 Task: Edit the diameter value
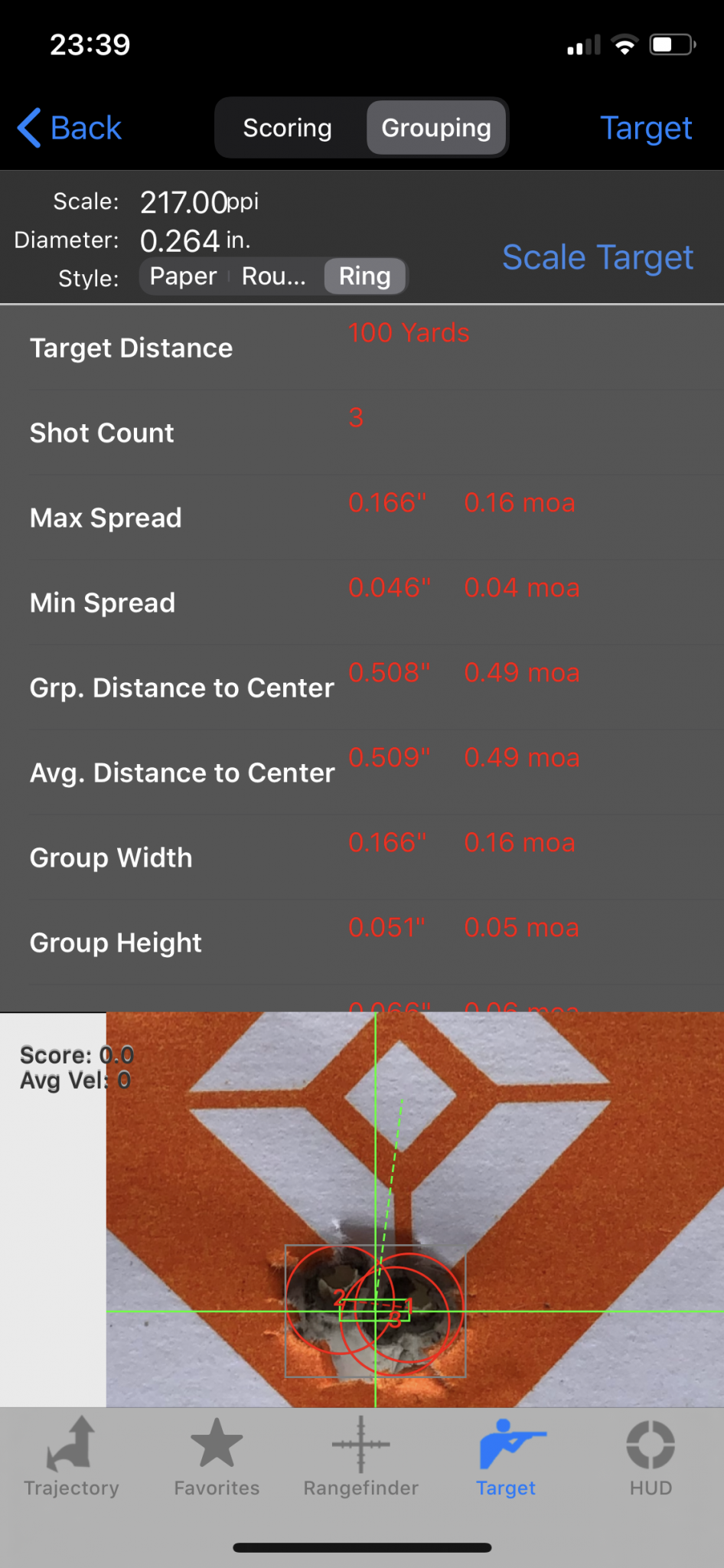click(181, 241)
